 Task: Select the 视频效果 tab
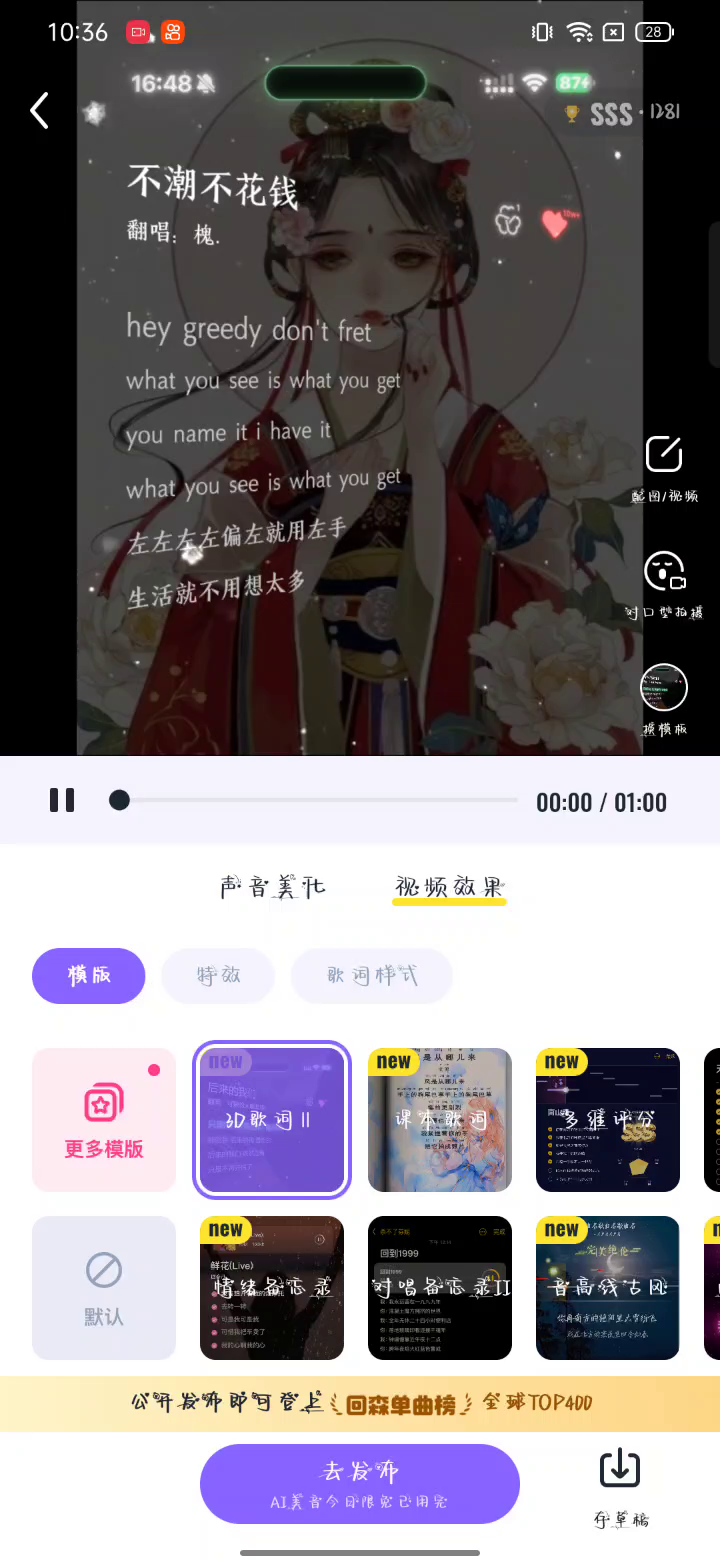point(449,887)
